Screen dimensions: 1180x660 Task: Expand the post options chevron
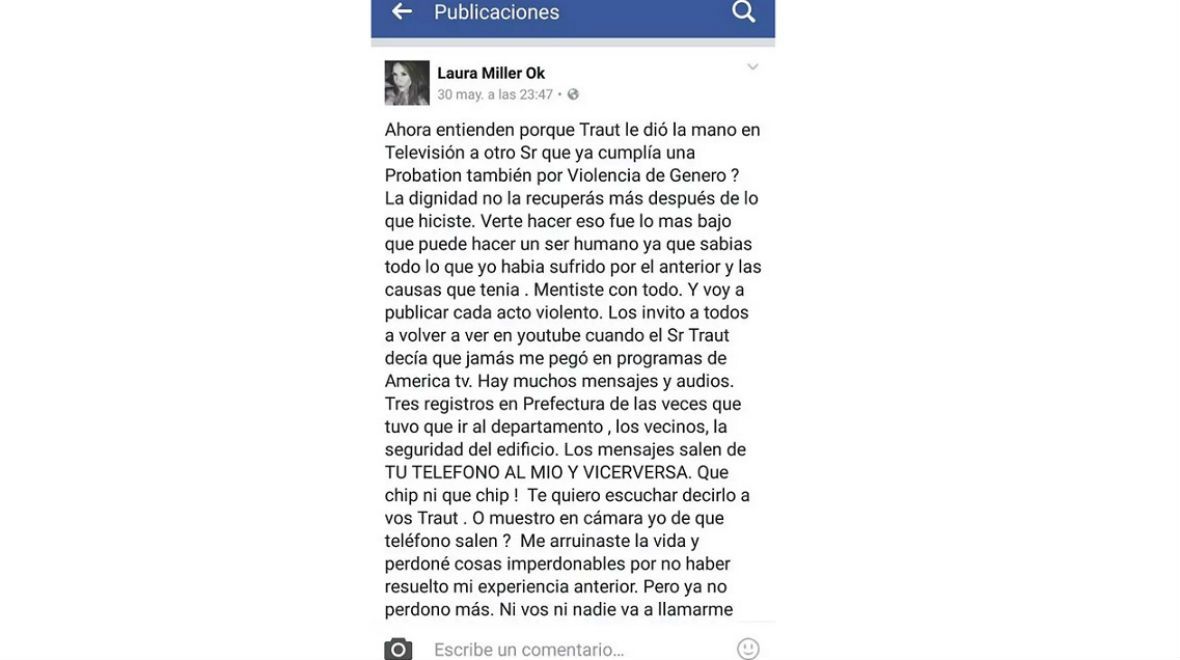(753, 68)
